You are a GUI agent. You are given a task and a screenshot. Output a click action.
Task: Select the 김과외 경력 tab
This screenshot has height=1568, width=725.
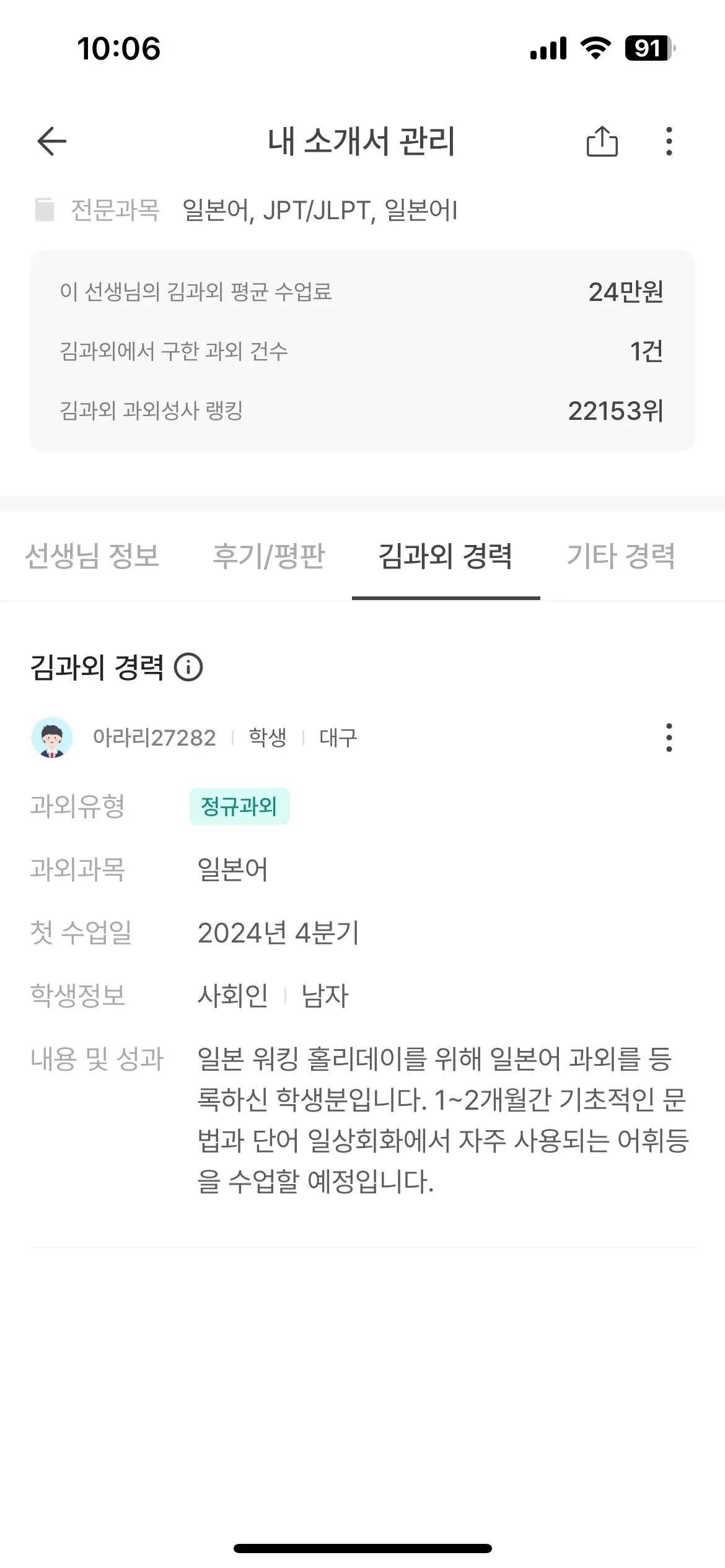click(x=446, y=555)
